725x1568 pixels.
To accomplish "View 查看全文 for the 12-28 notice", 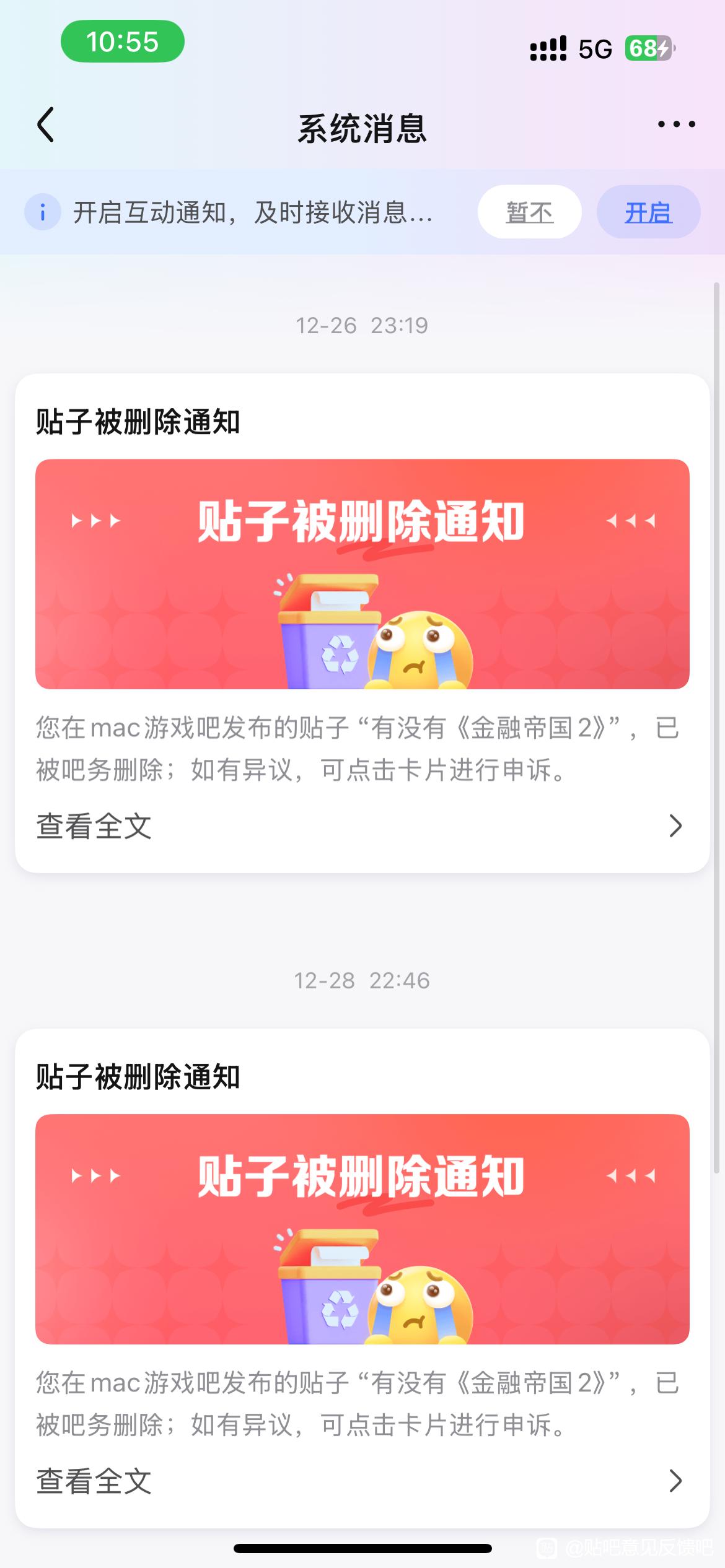I will (x=362, y=1481).
